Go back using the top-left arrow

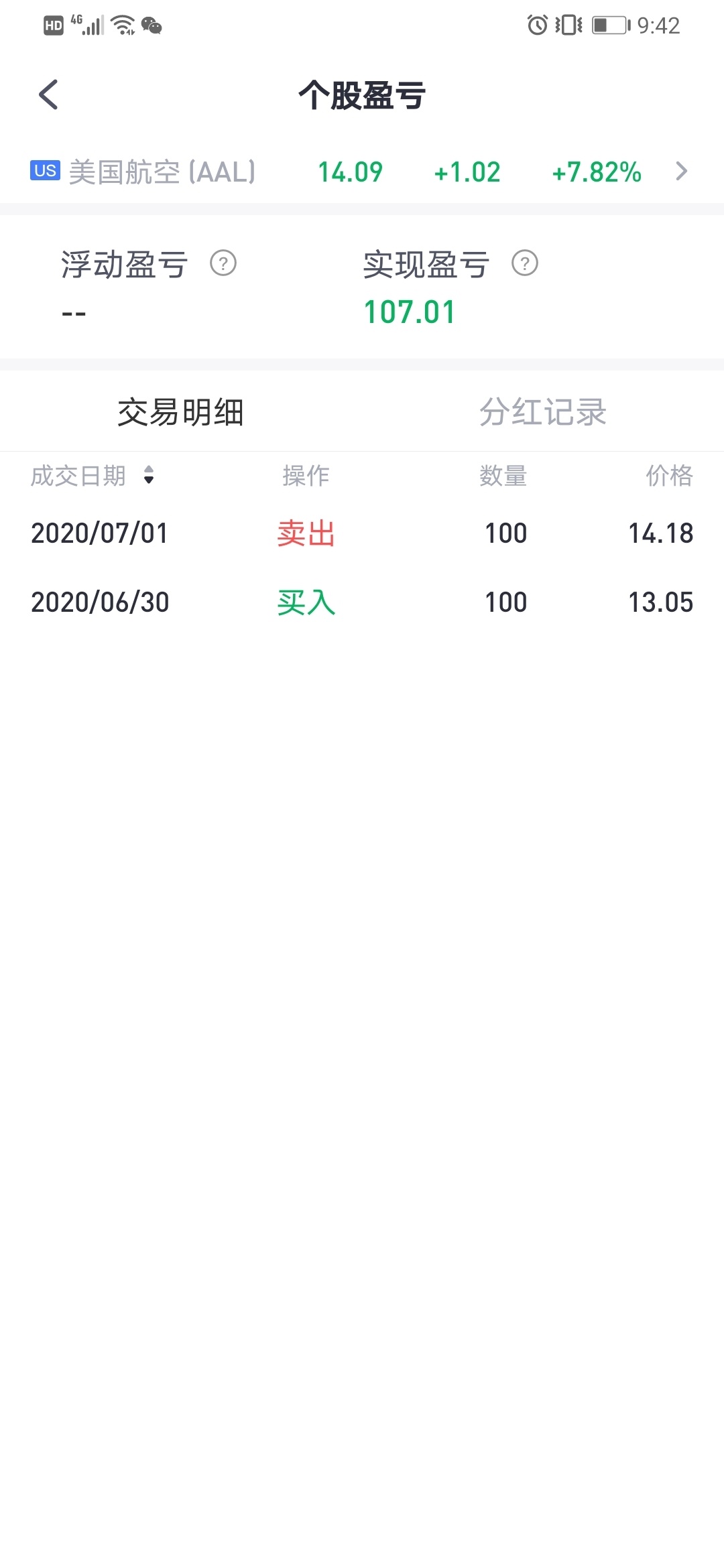tap(48, 94)
